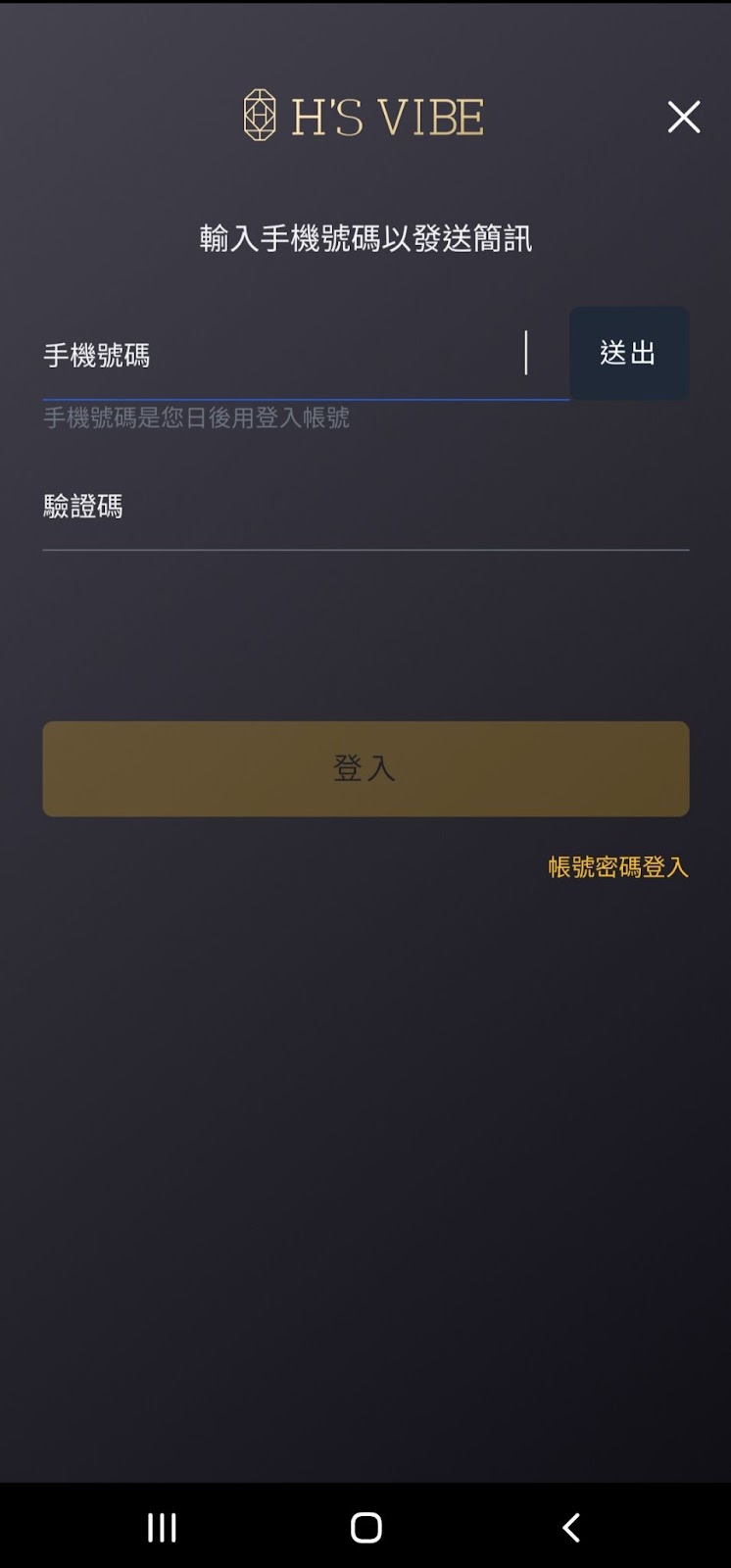Tap the 登入 login button
This screenshot has width=731, height=1568.
(365, 769)
